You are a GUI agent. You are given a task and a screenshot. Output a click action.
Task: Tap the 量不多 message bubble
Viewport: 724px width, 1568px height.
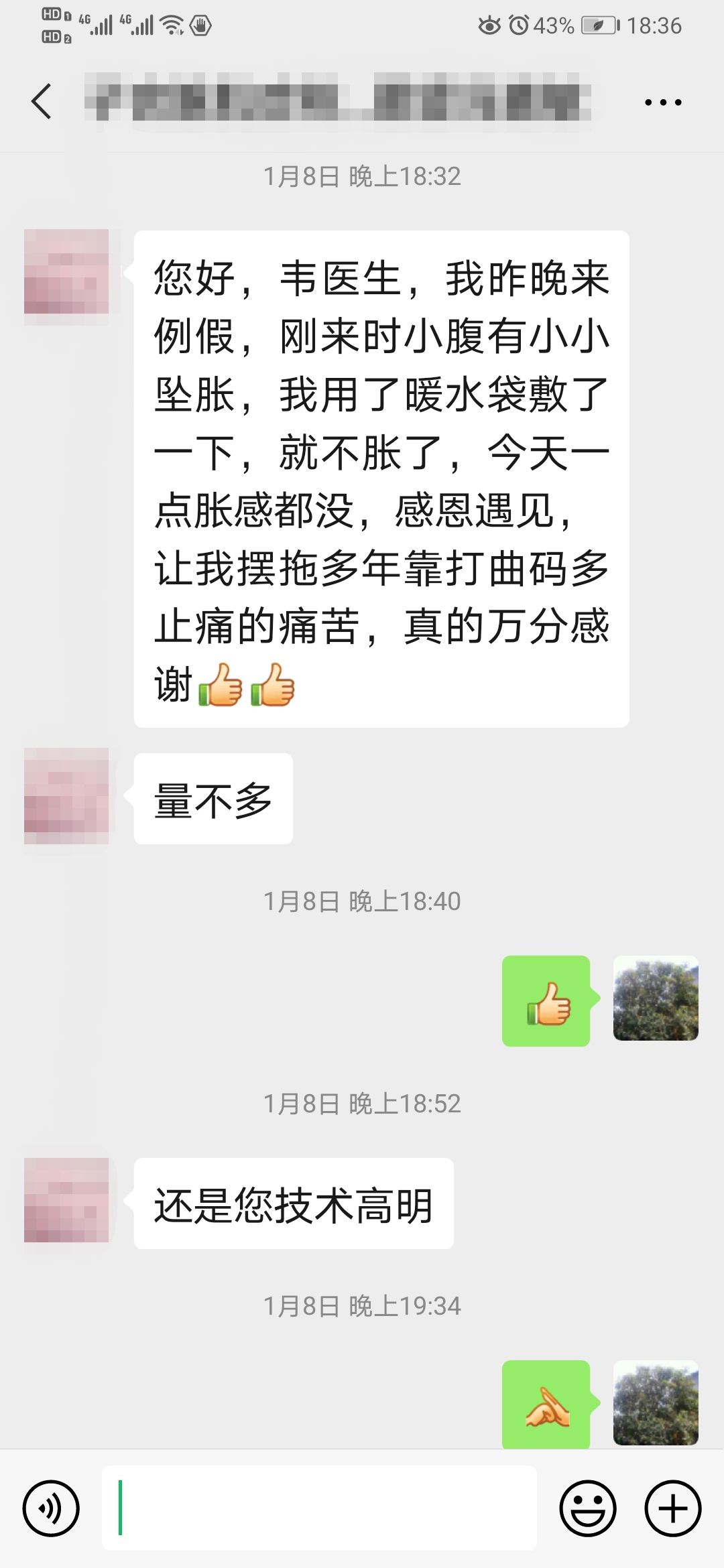click(x=213, y=799)
